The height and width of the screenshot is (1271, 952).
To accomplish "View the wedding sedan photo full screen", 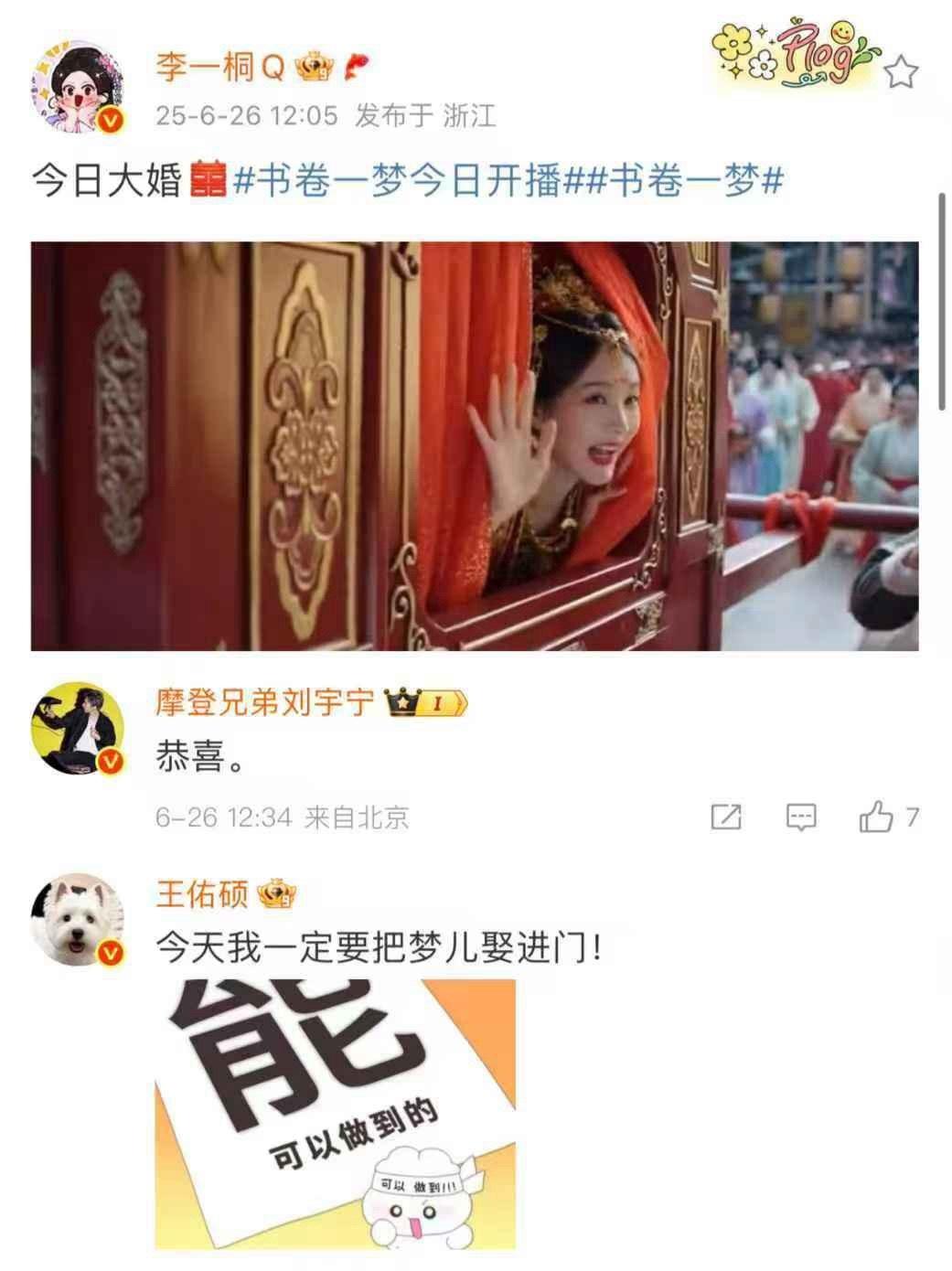I will coord(475,445).
